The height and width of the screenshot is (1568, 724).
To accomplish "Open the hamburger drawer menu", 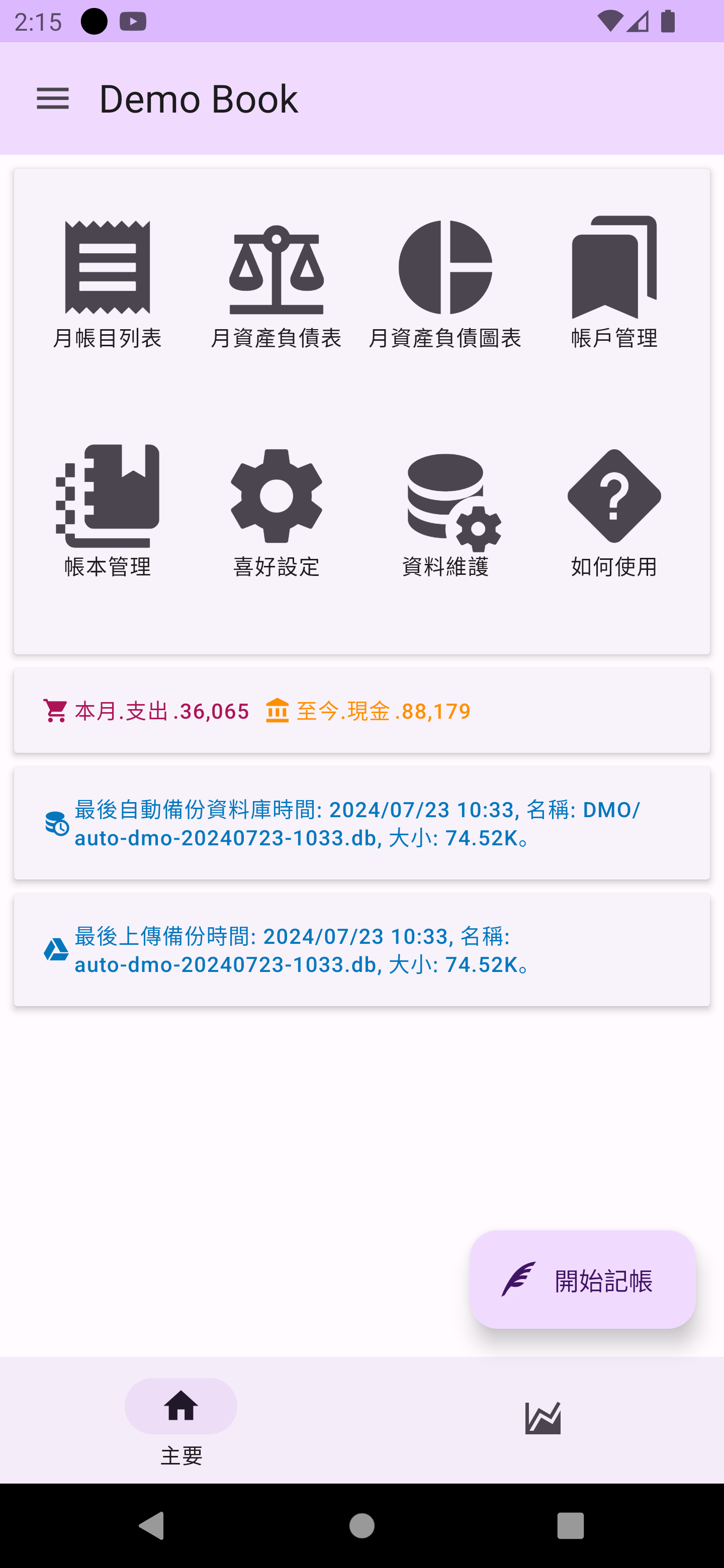I will coord(53,99).
